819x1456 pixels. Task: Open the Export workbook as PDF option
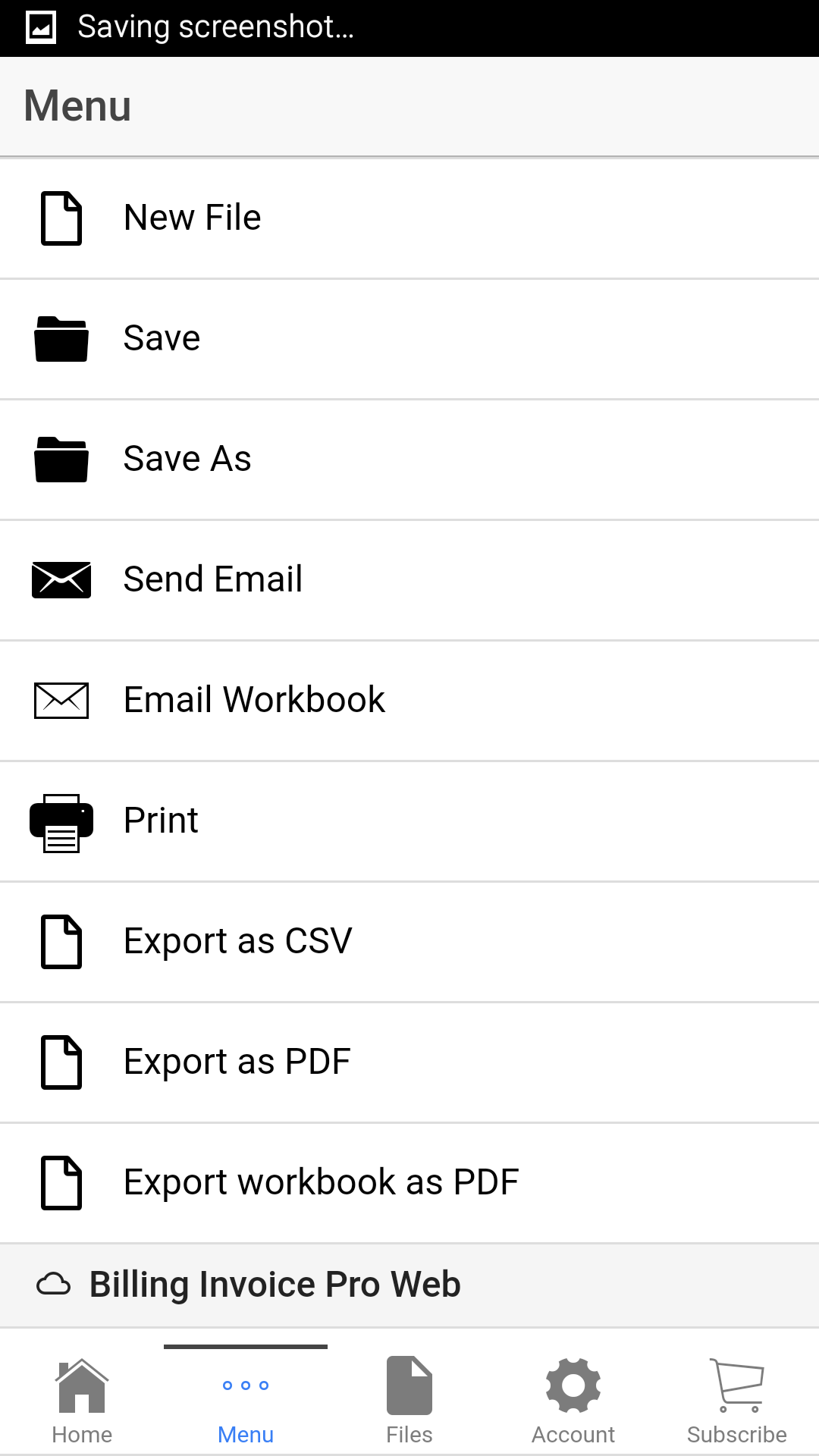click(321, 1181)
